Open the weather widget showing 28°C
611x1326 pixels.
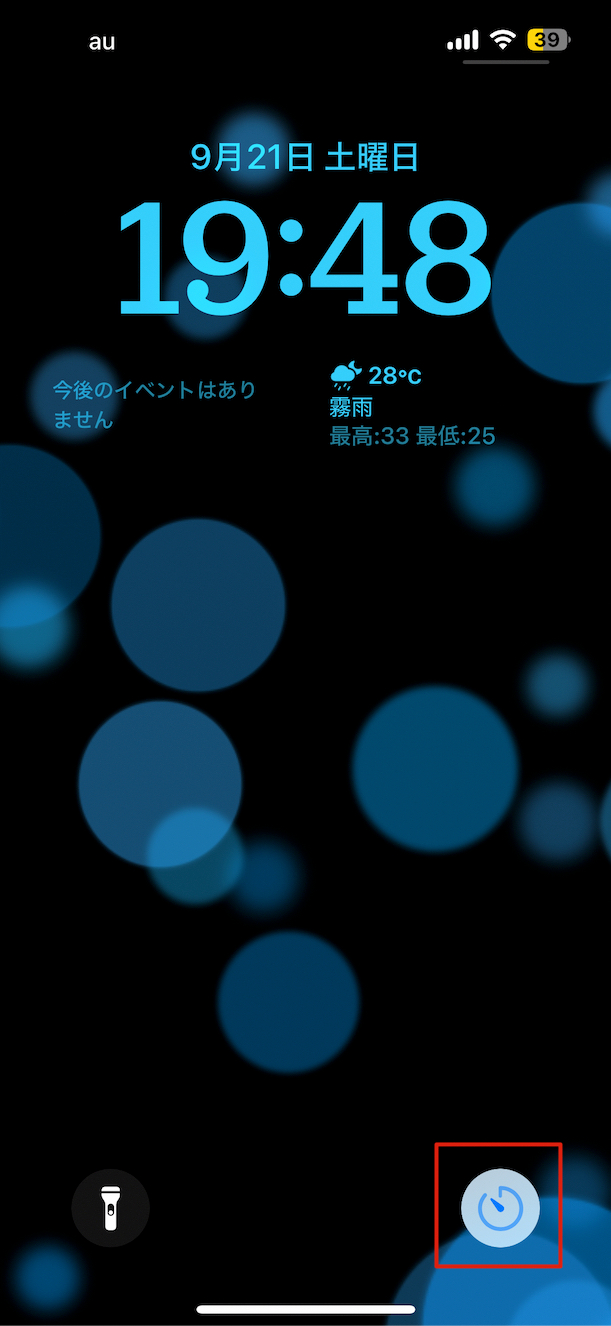tap(412, 405)
